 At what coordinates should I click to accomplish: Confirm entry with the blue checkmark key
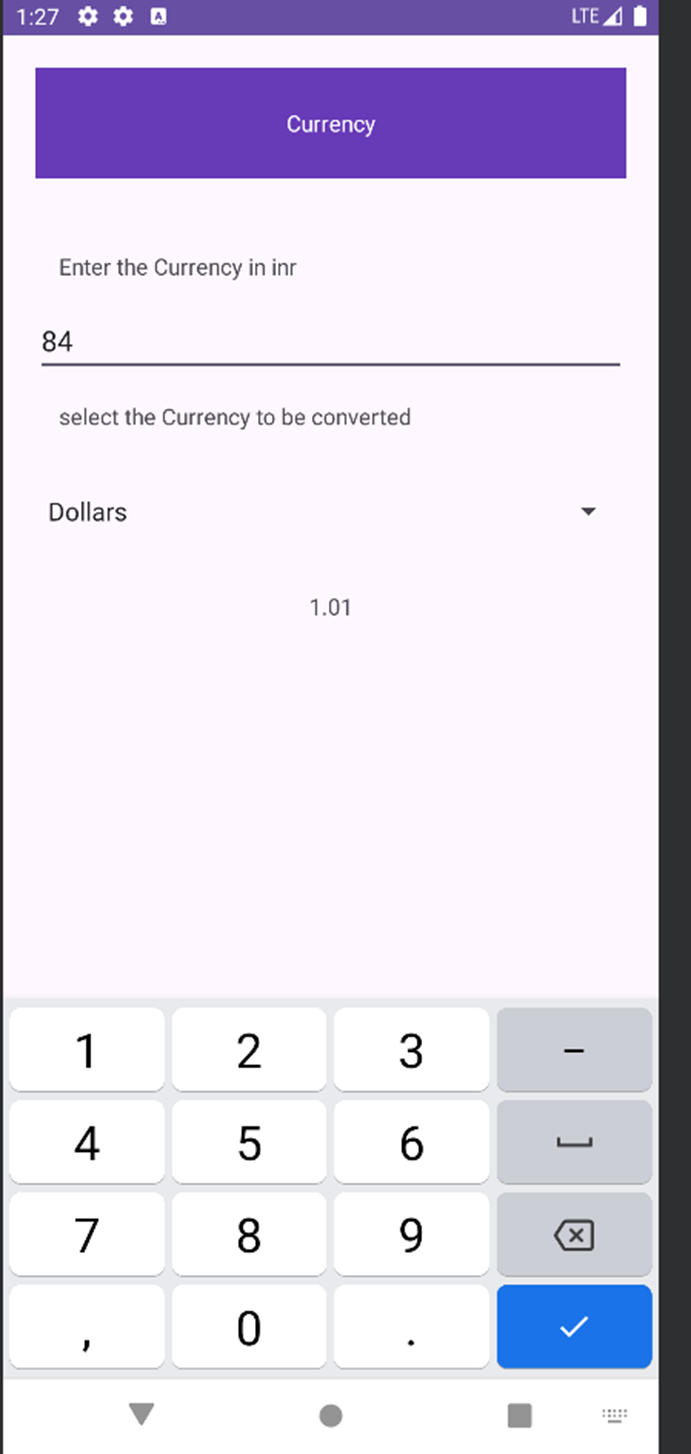point(574,1327)
